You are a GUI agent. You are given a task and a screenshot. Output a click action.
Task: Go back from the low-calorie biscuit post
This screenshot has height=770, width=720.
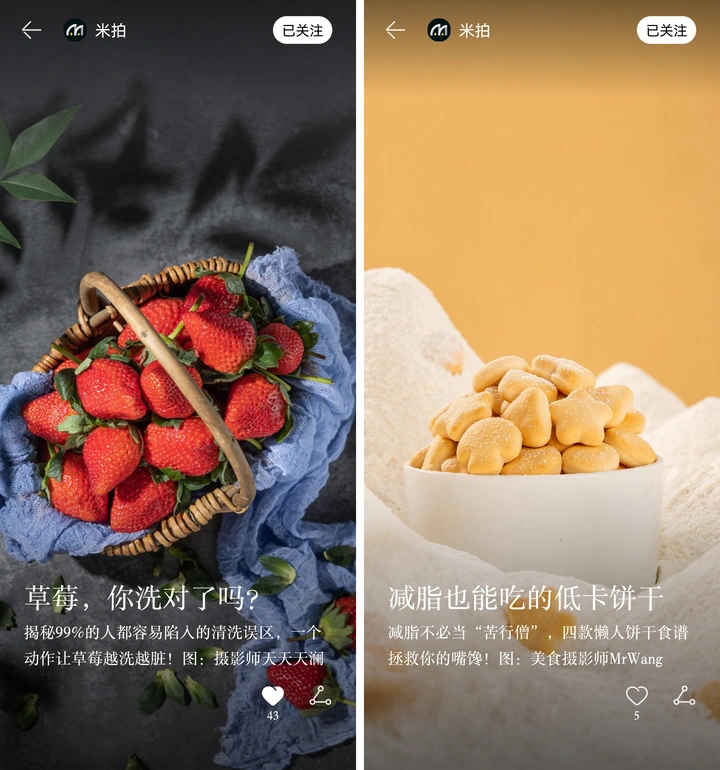(396, 30)
